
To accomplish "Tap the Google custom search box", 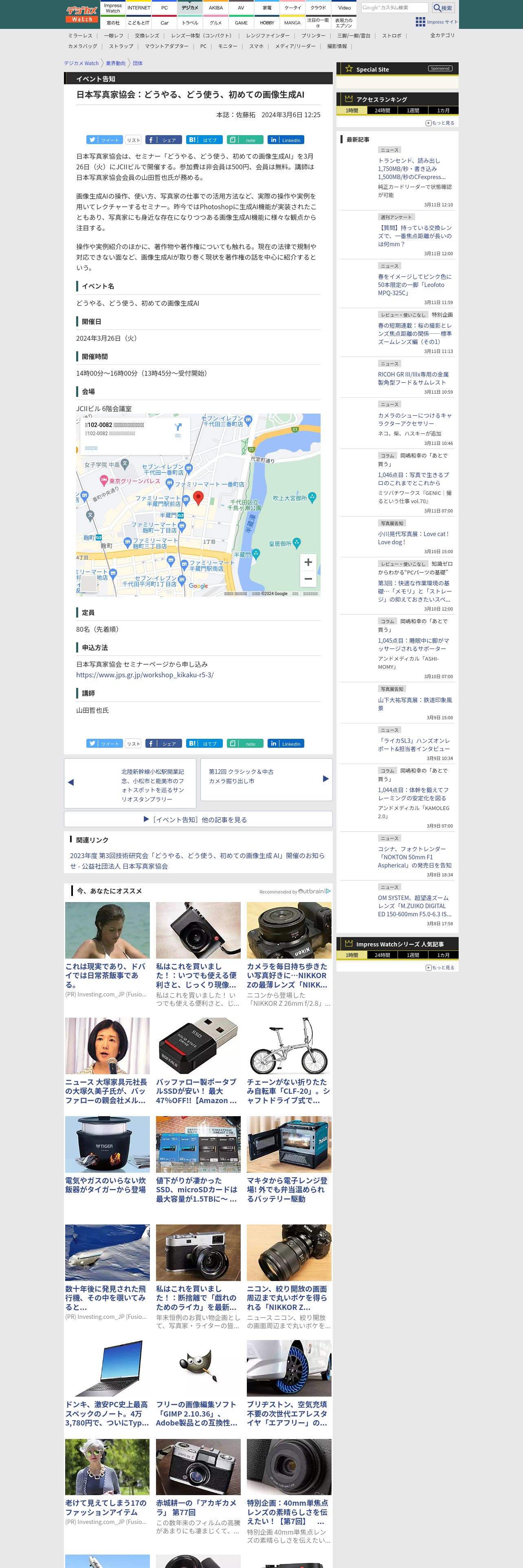I will 394,8.
